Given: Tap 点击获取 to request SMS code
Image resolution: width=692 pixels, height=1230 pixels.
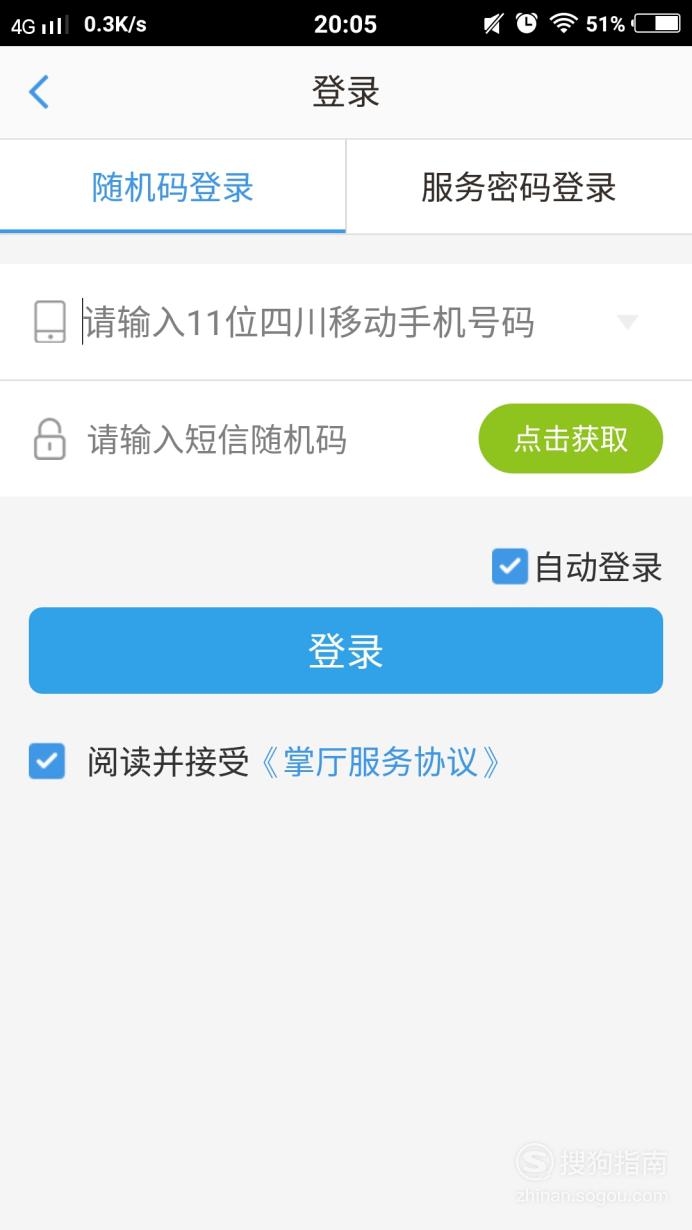Looking at the screenshot, I should coord(571,438).
